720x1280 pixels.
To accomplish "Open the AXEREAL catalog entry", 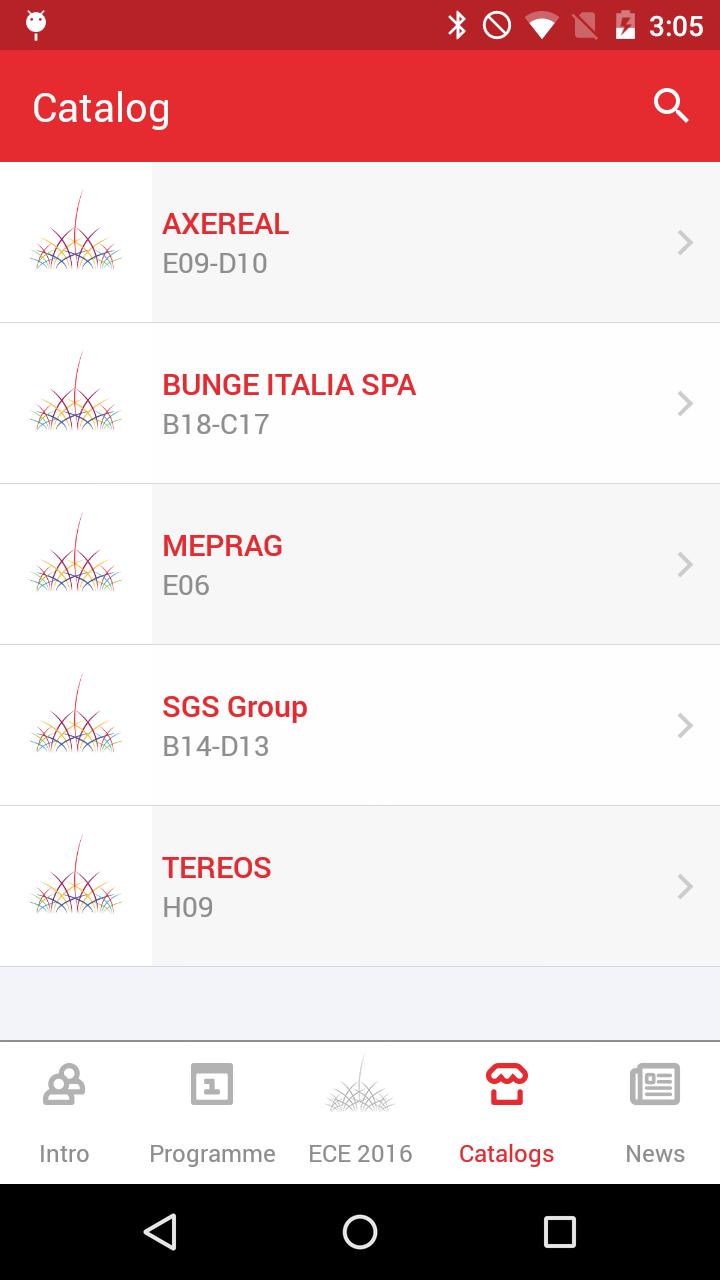I will 360,242.
